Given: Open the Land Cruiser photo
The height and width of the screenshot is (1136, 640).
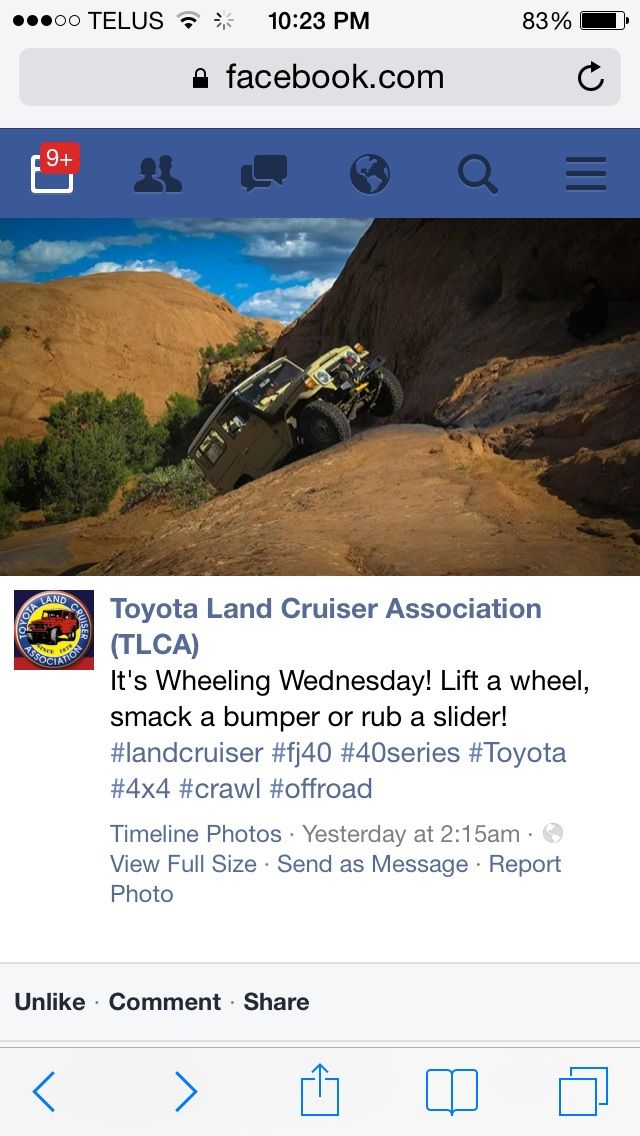Looking at the screenshot, I should click(x=320, y=396).
